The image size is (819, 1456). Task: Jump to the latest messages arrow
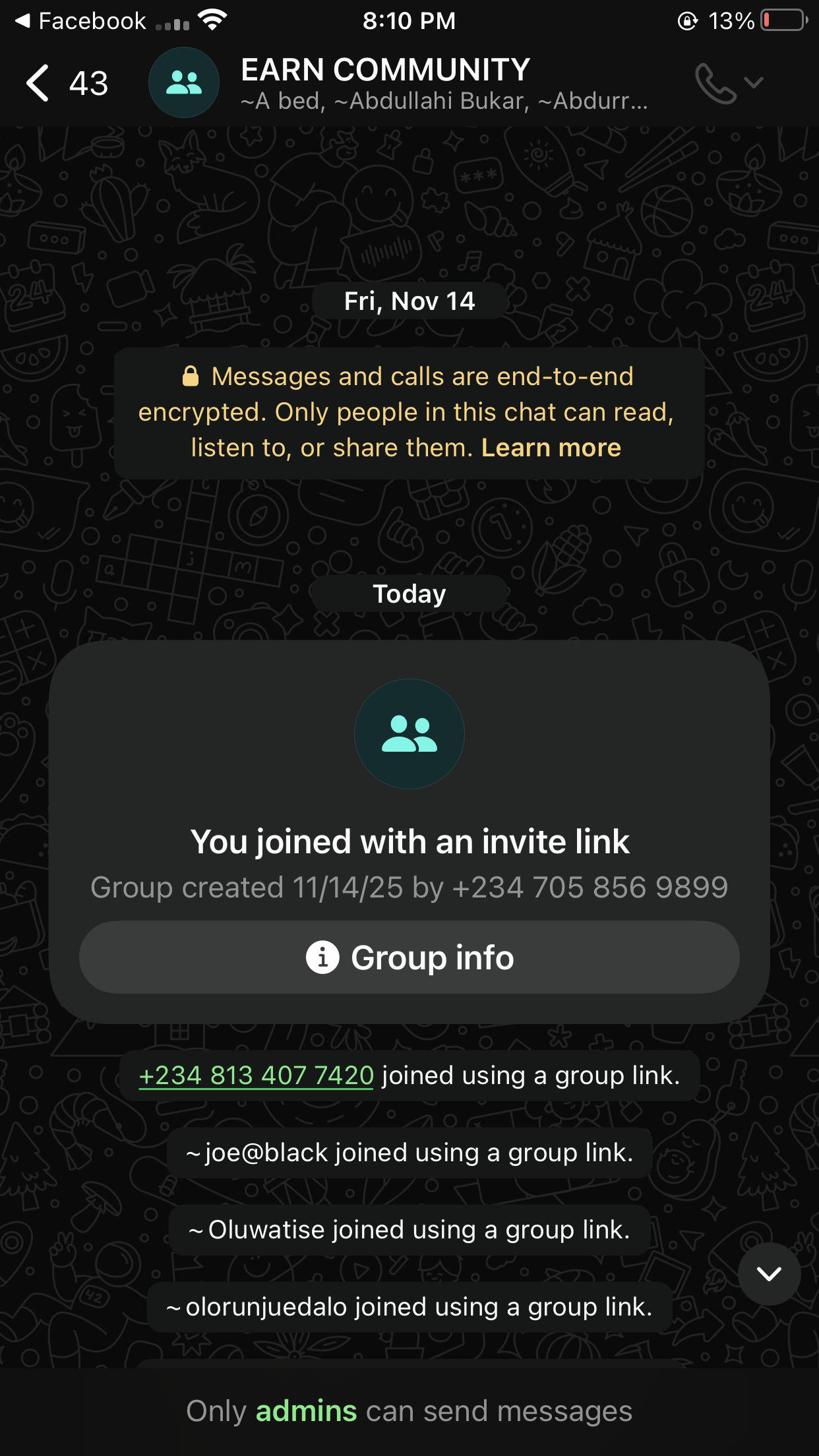[769, 1274]
